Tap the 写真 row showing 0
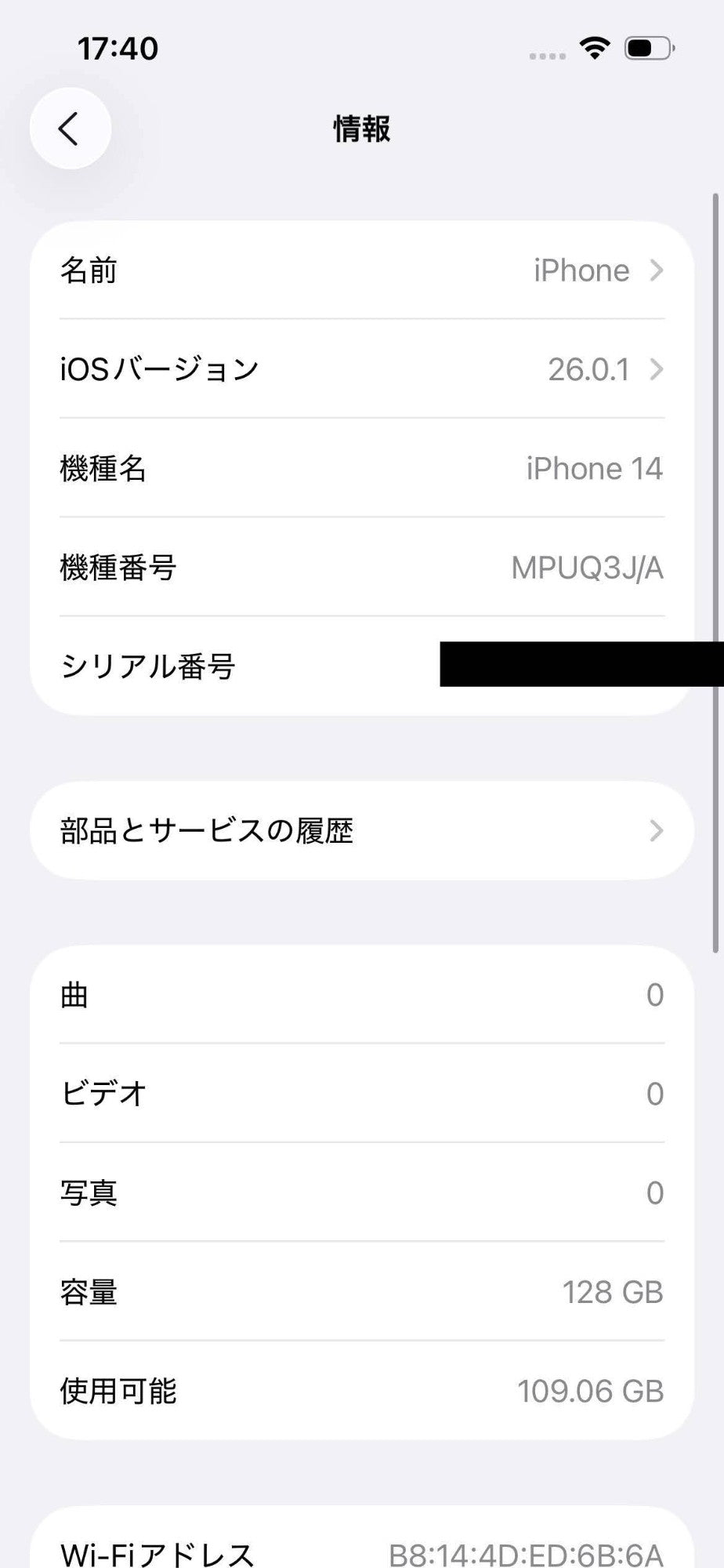Screen dimensions: 724x1568 [x=360, y=1192]
